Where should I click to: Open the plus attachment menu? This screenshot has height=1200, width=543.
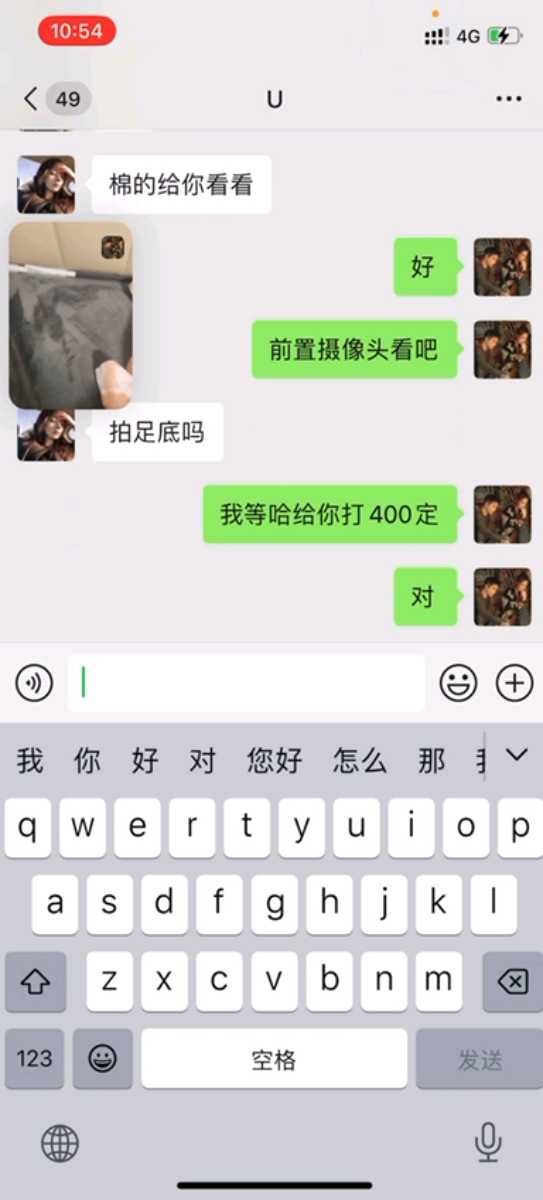[515, 683]
